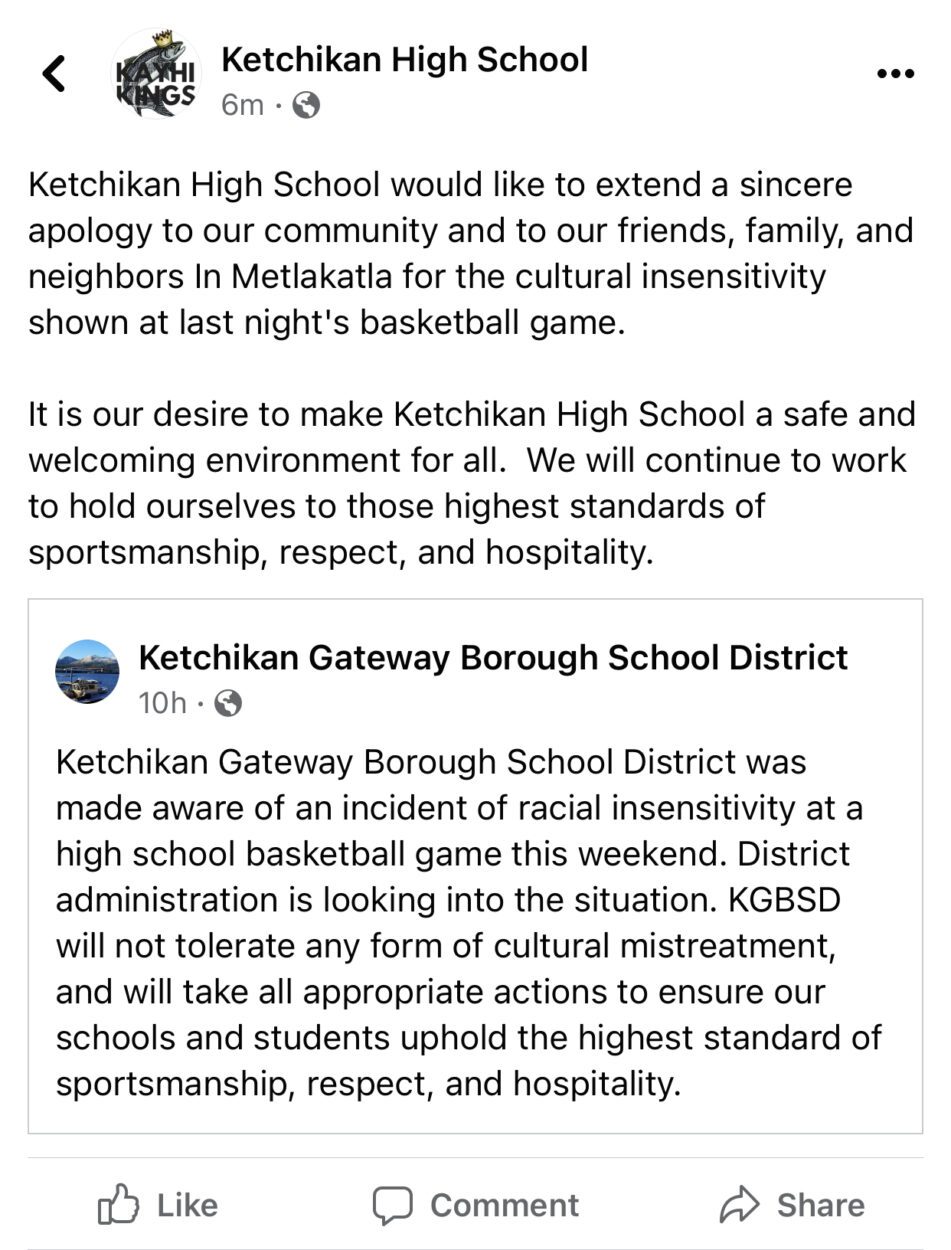Open Ketchikan High School's profile picture
The width and height of the screenshot is (951, 1250).
pyautogui.click(x=155, y=74)
